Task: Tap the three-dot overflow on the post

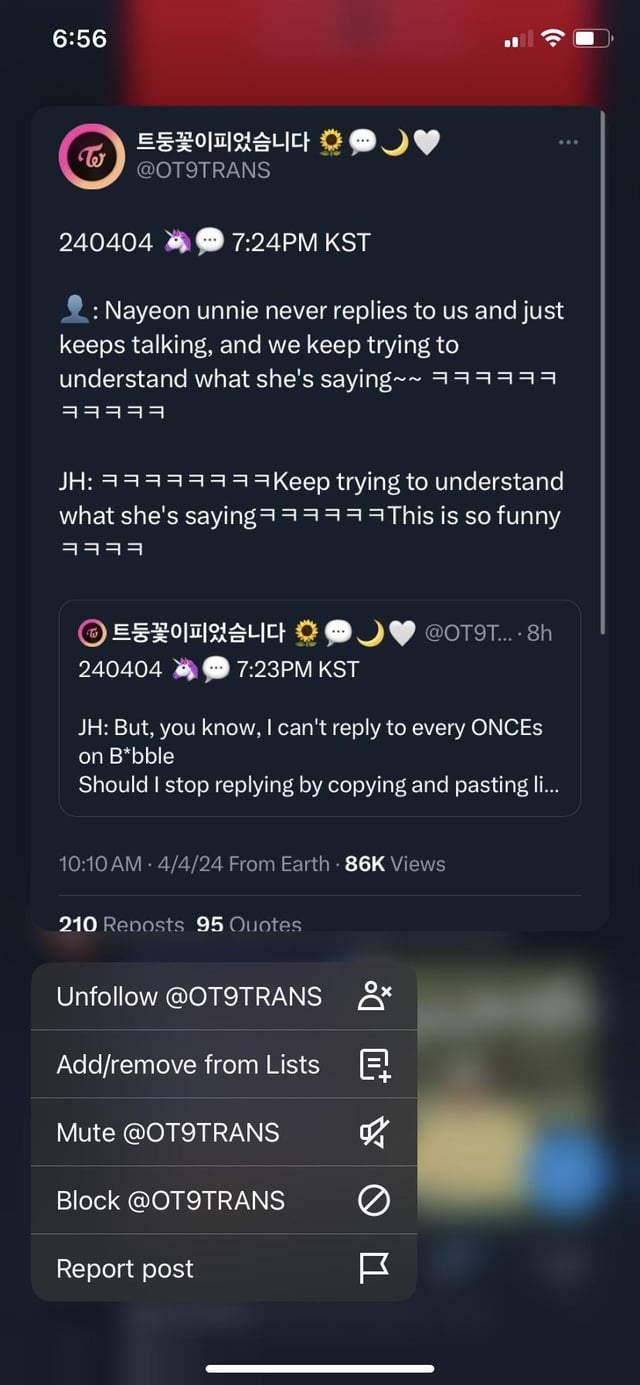Action: tap(568, 143)
